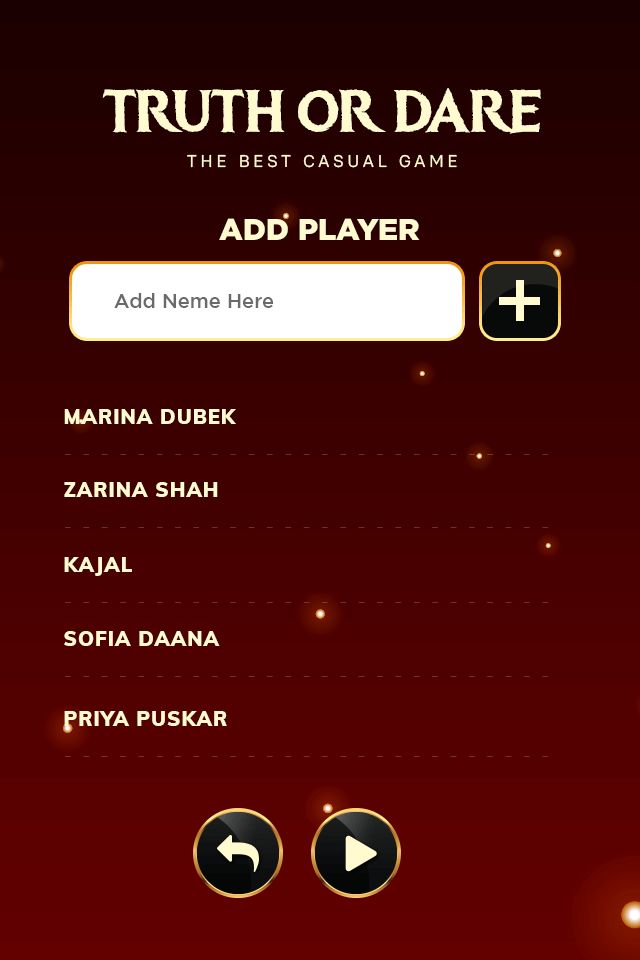Start the game with play button
640x960 pixels.
coord(356,853)
